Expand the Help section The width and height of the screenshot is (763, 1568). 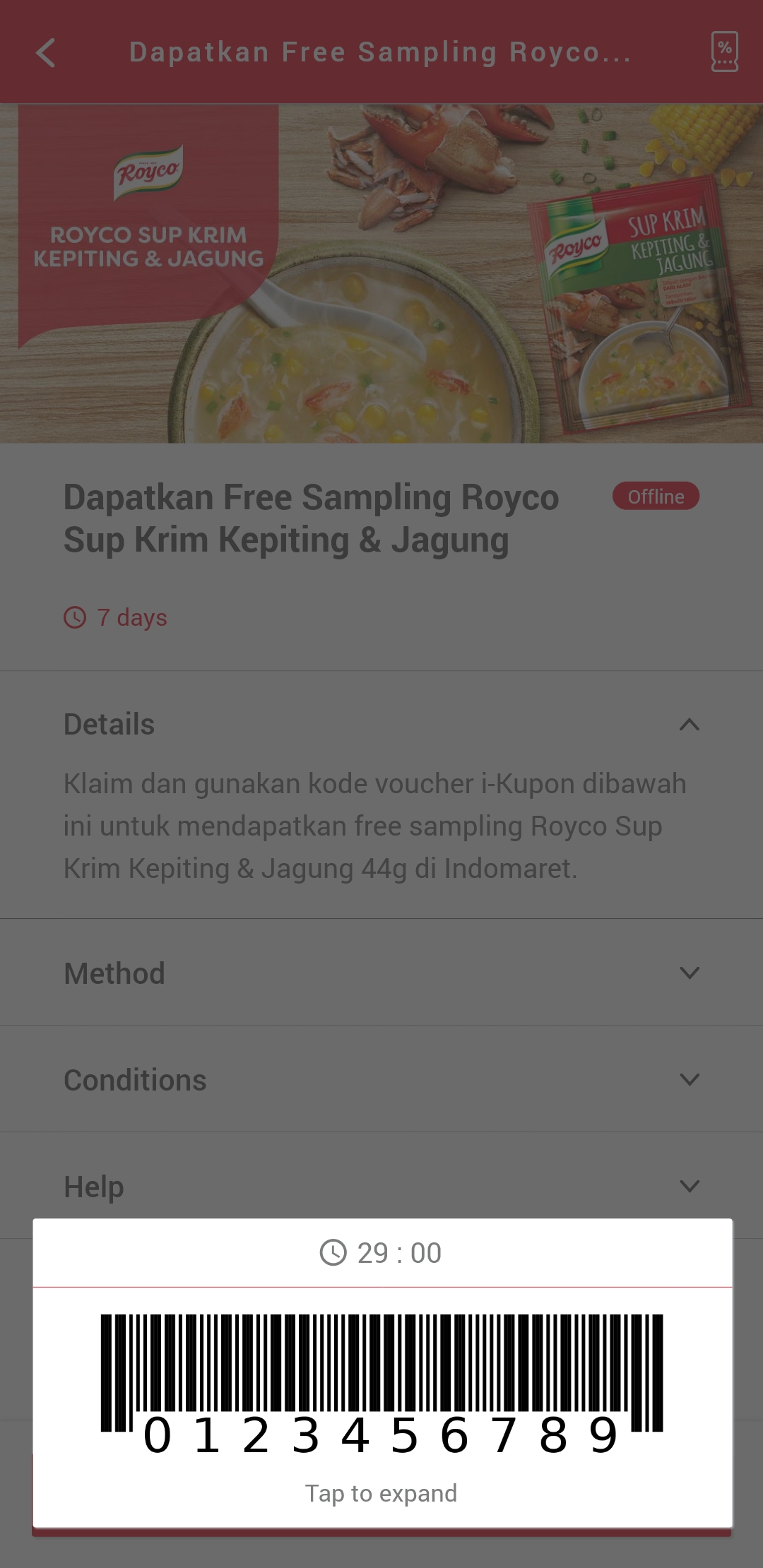pyautogui.click(x=381, y=1186)
